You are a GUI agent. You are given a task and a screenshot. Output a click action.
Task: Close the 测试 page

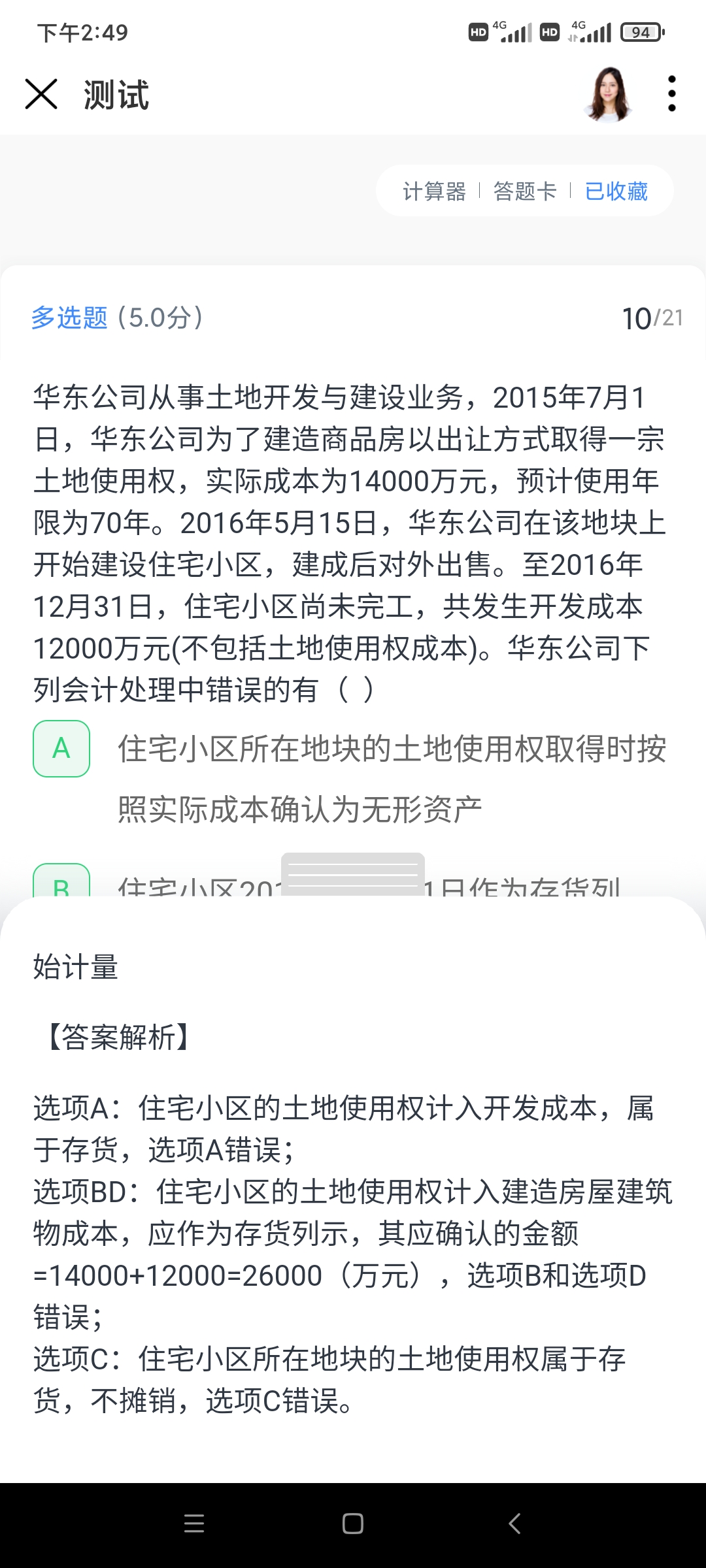tap(41, 94)
